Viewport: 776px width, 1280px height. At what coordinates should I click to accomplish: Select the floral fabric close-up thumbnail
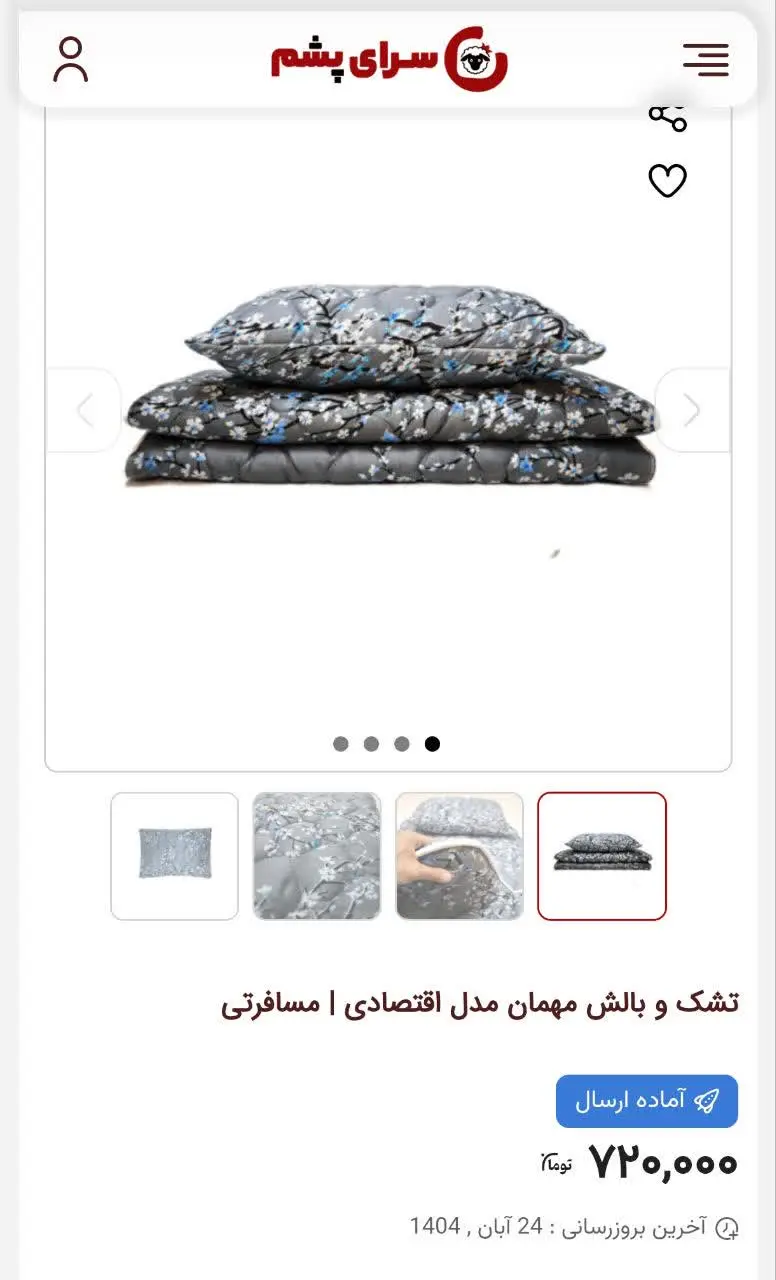coord(317,857)
